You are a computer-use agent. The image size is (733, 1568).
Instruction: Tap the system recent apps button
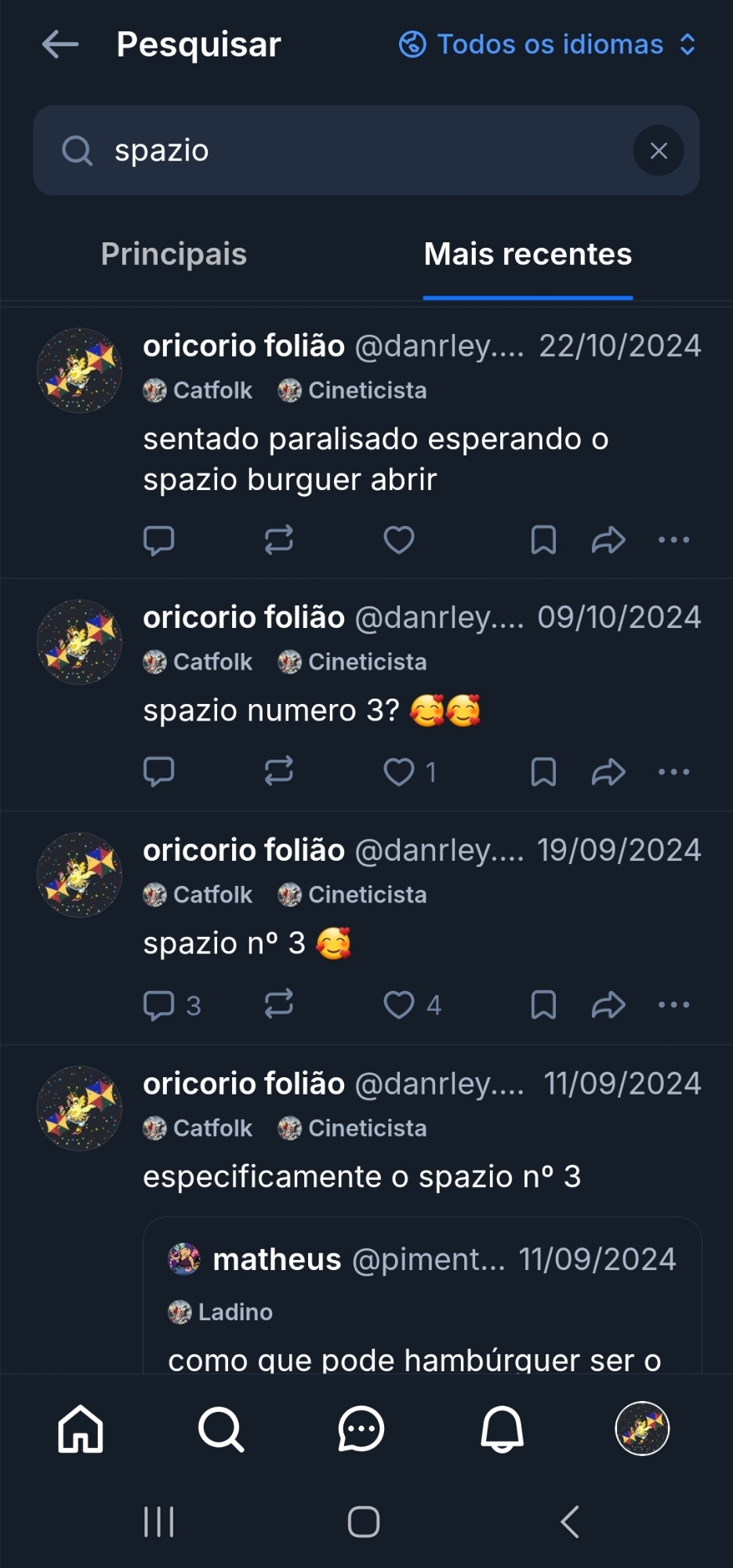[x=159, y=1522]
